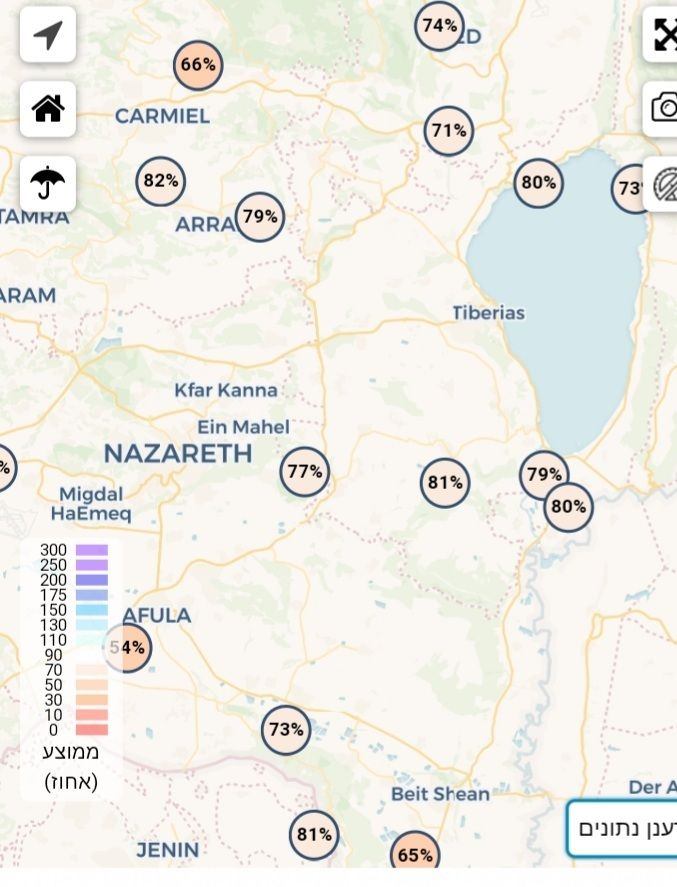Select the 81% marker near Jenin
The height and width of the screenshot is (887, 677).
tap(314, 834)
